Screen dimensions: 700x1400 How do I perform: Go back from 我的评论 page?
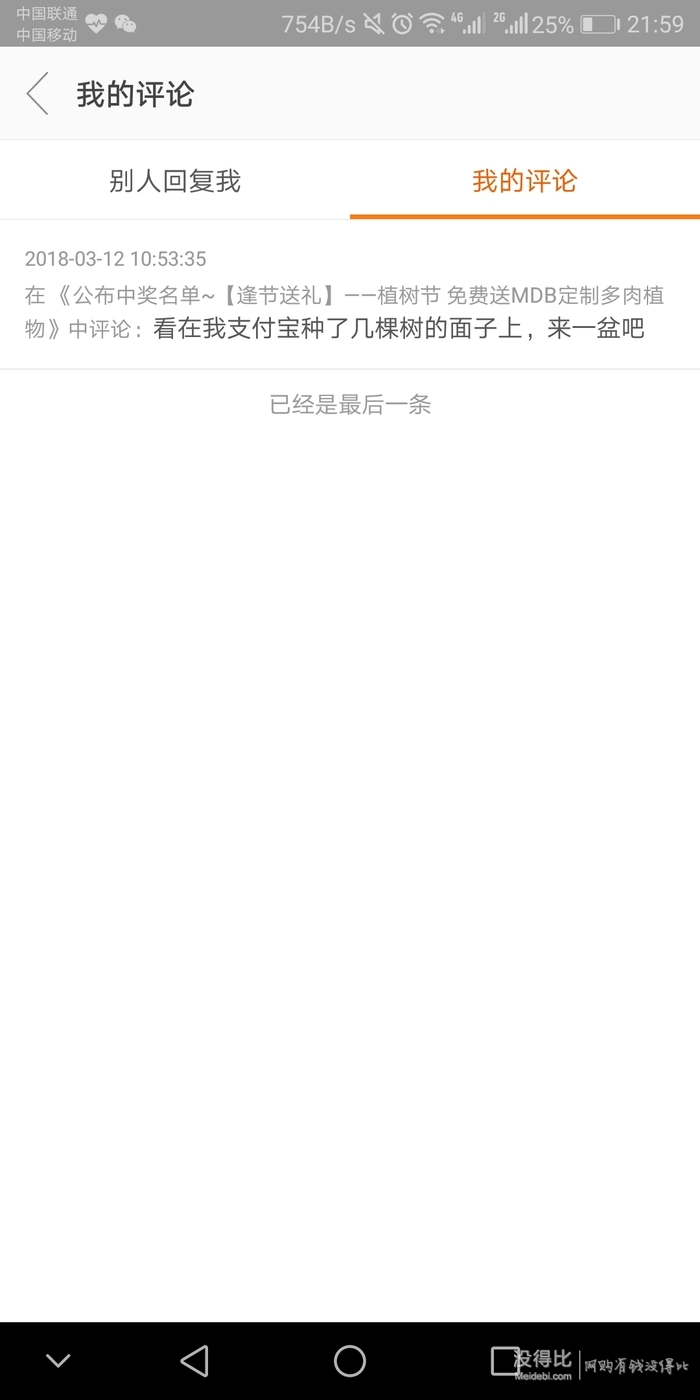tap(37, 94)
